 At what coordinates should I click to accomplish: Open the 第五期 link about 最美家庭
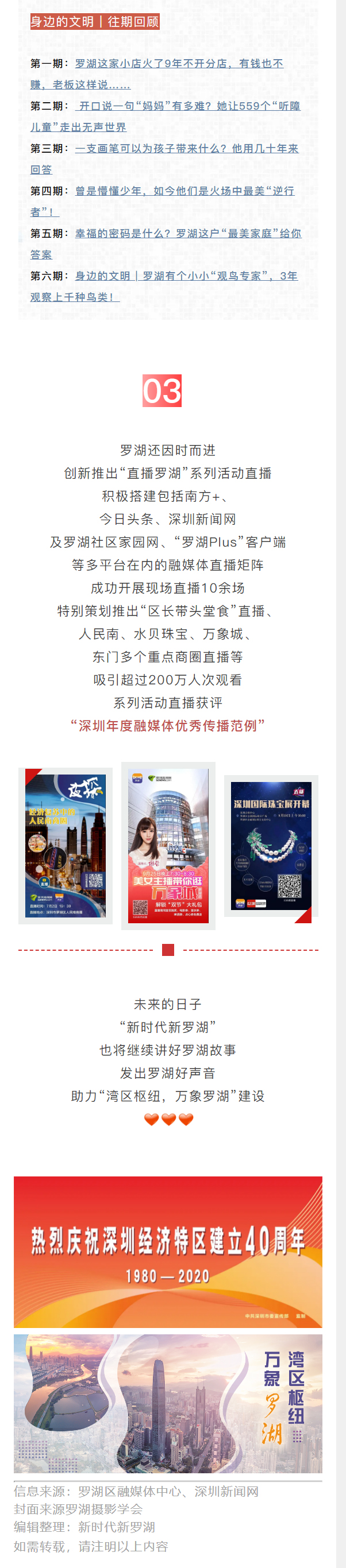tap(187, 234)
